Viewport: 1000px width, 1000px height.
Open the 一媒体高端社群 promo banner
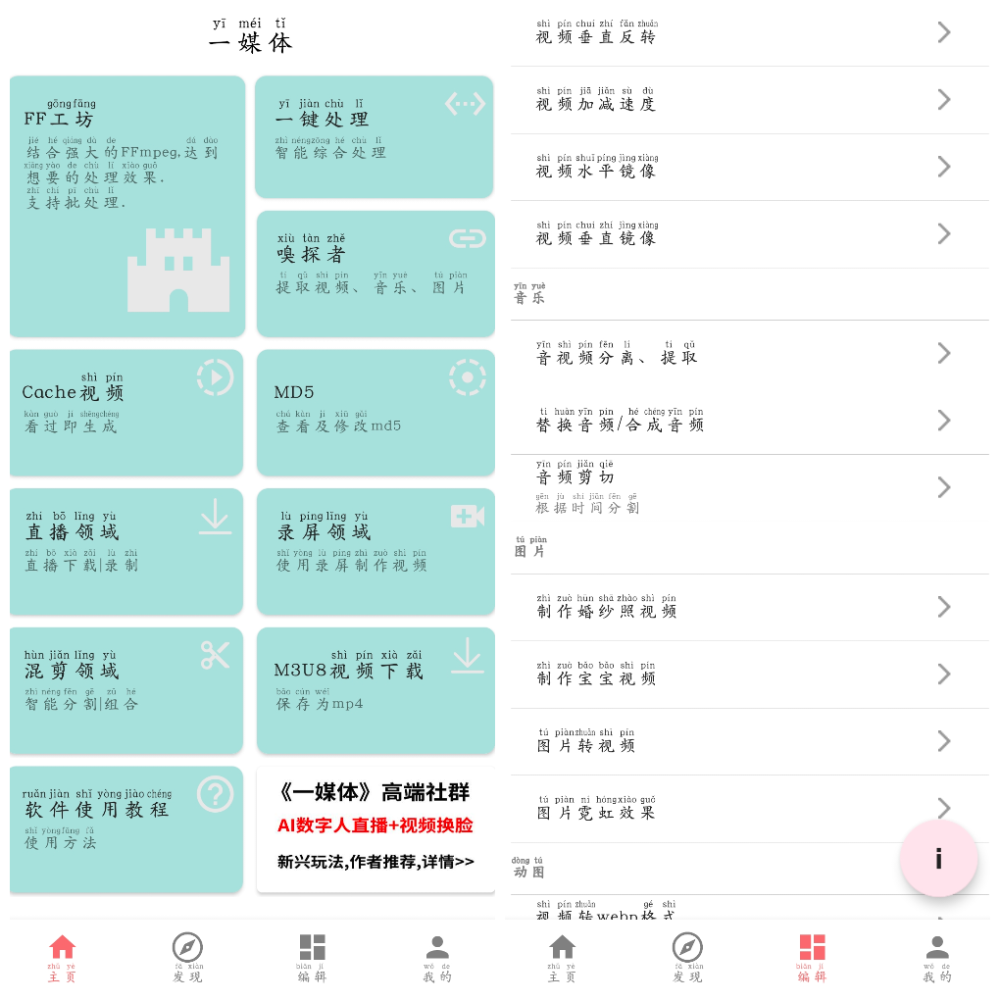[375, 829]
